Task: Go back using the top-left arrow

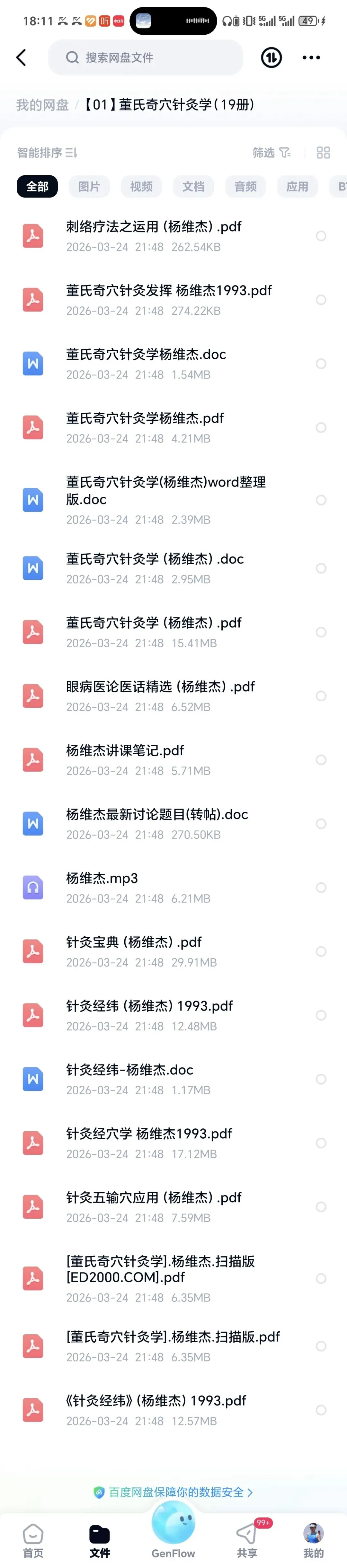Action: 21,58
